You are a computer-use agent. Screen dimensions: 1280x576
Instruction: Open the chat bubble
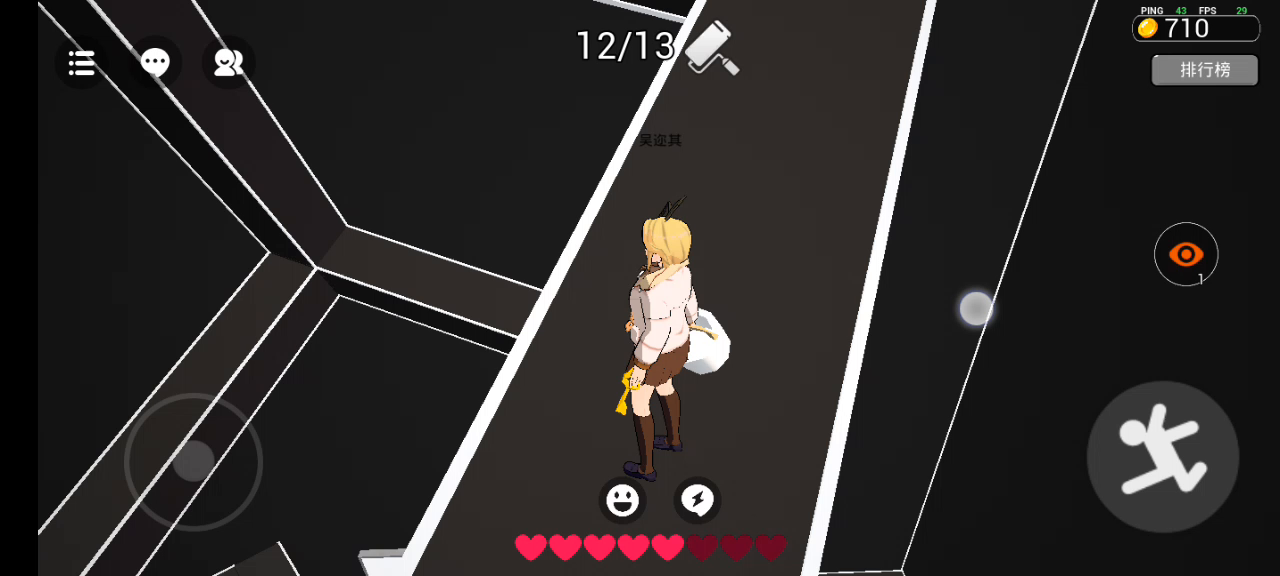coord(155,63)
